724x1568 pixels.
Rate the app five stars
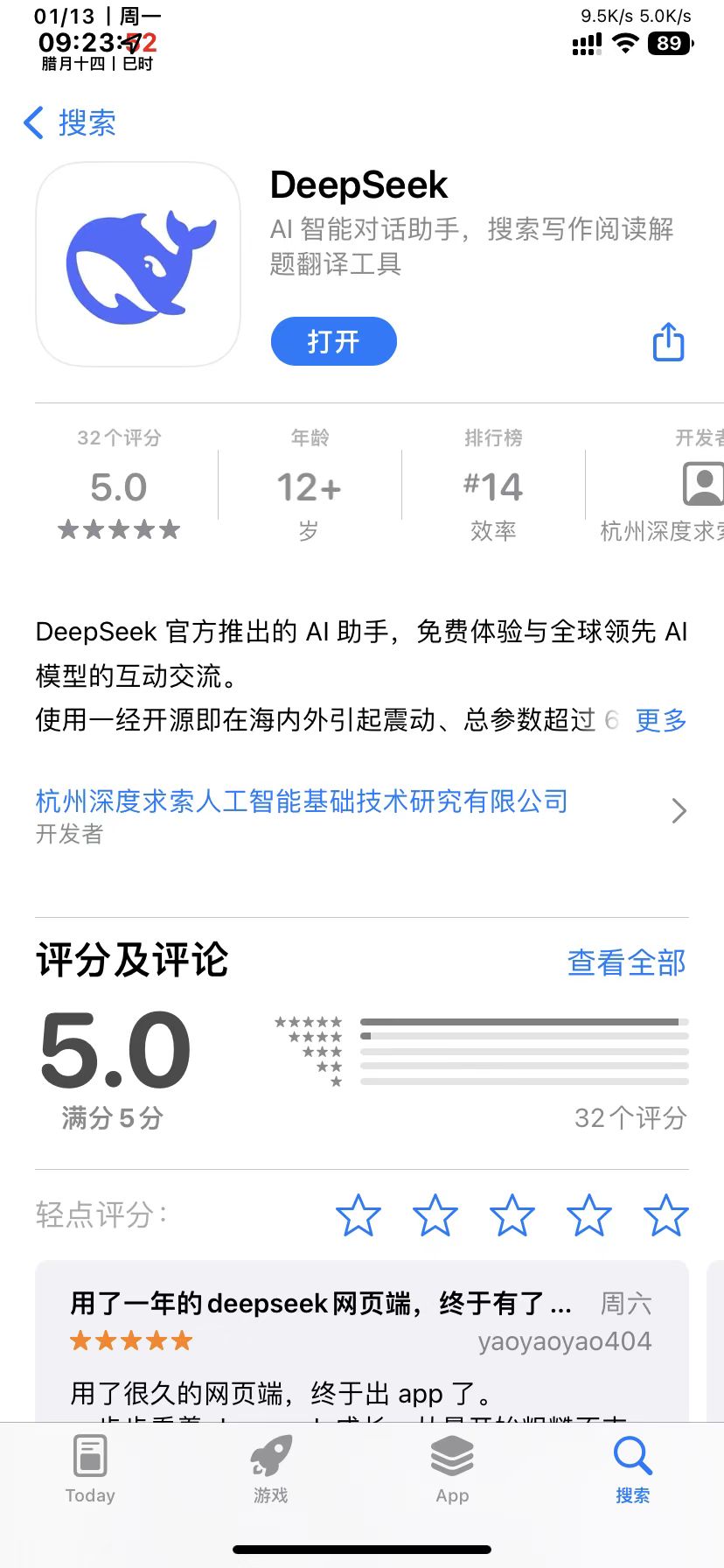point(666,1215)
